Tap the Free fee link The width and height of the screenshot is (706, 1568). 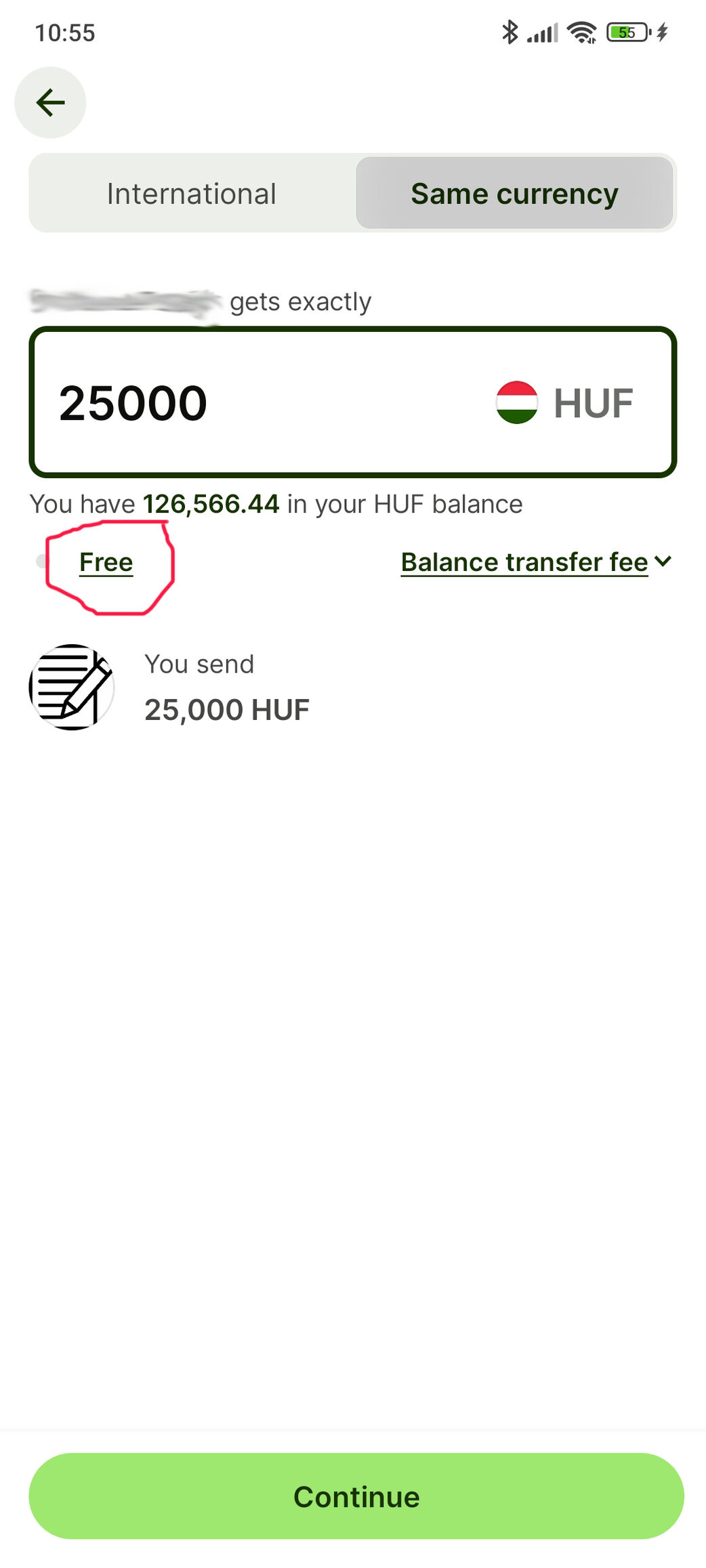tap(106, 562)
